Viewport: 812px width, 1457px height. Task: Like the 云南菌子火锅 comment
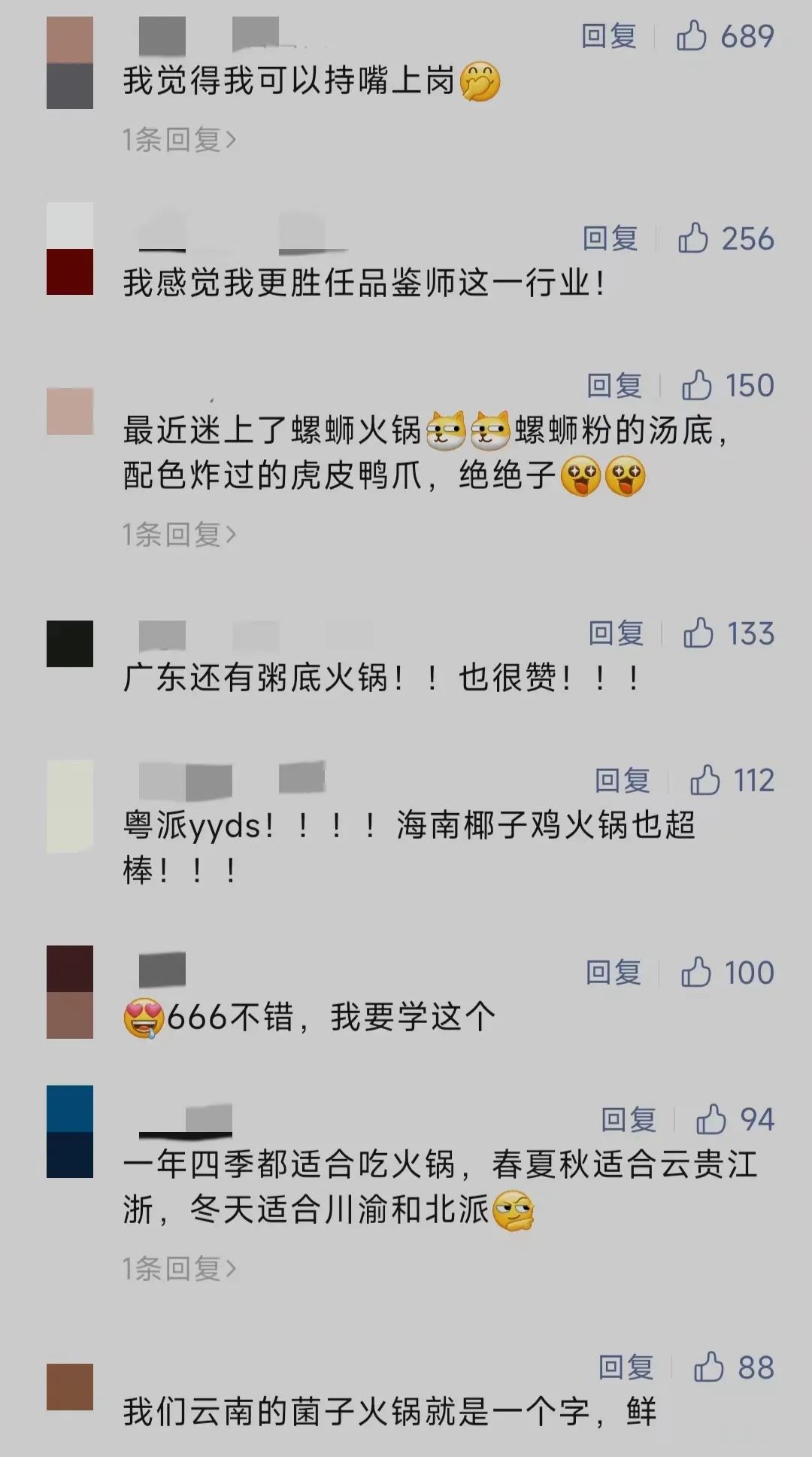click(708, 1367)
